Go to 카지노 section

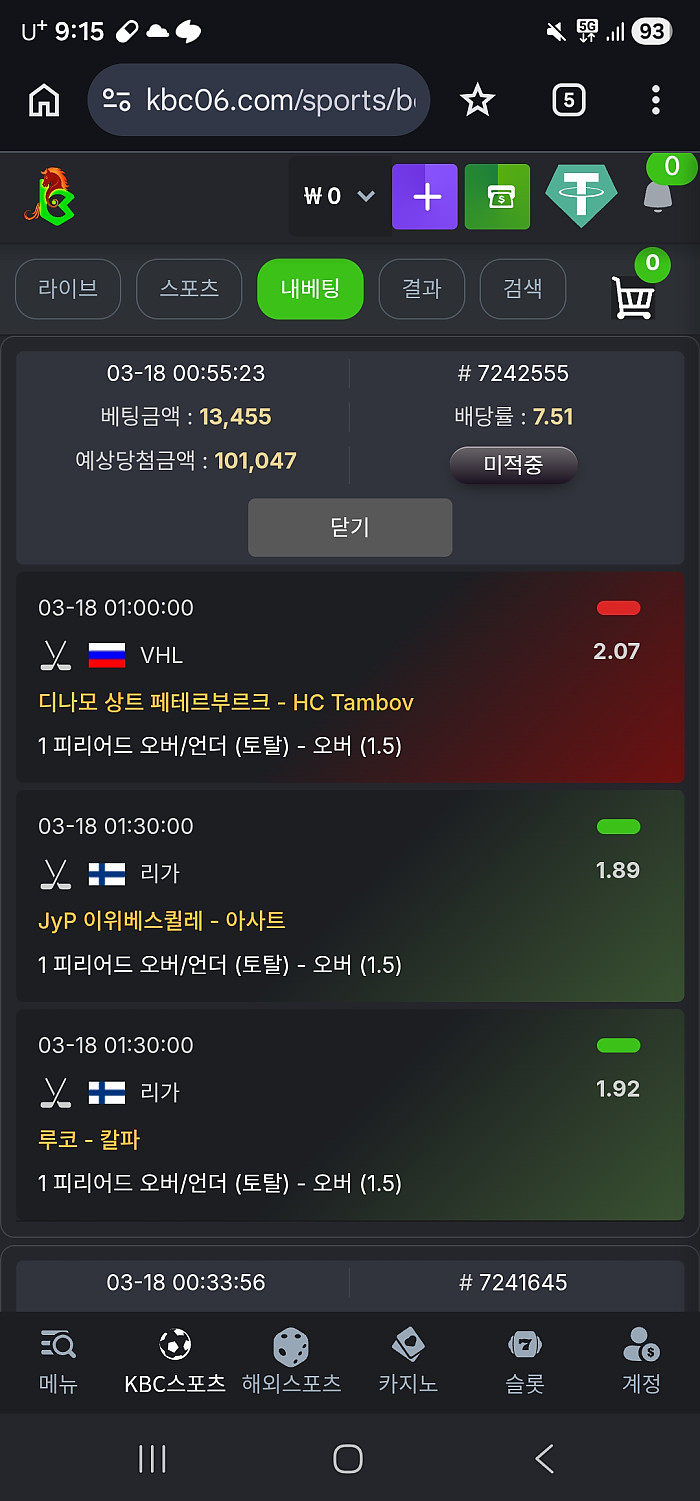[x=408, y=1361]
